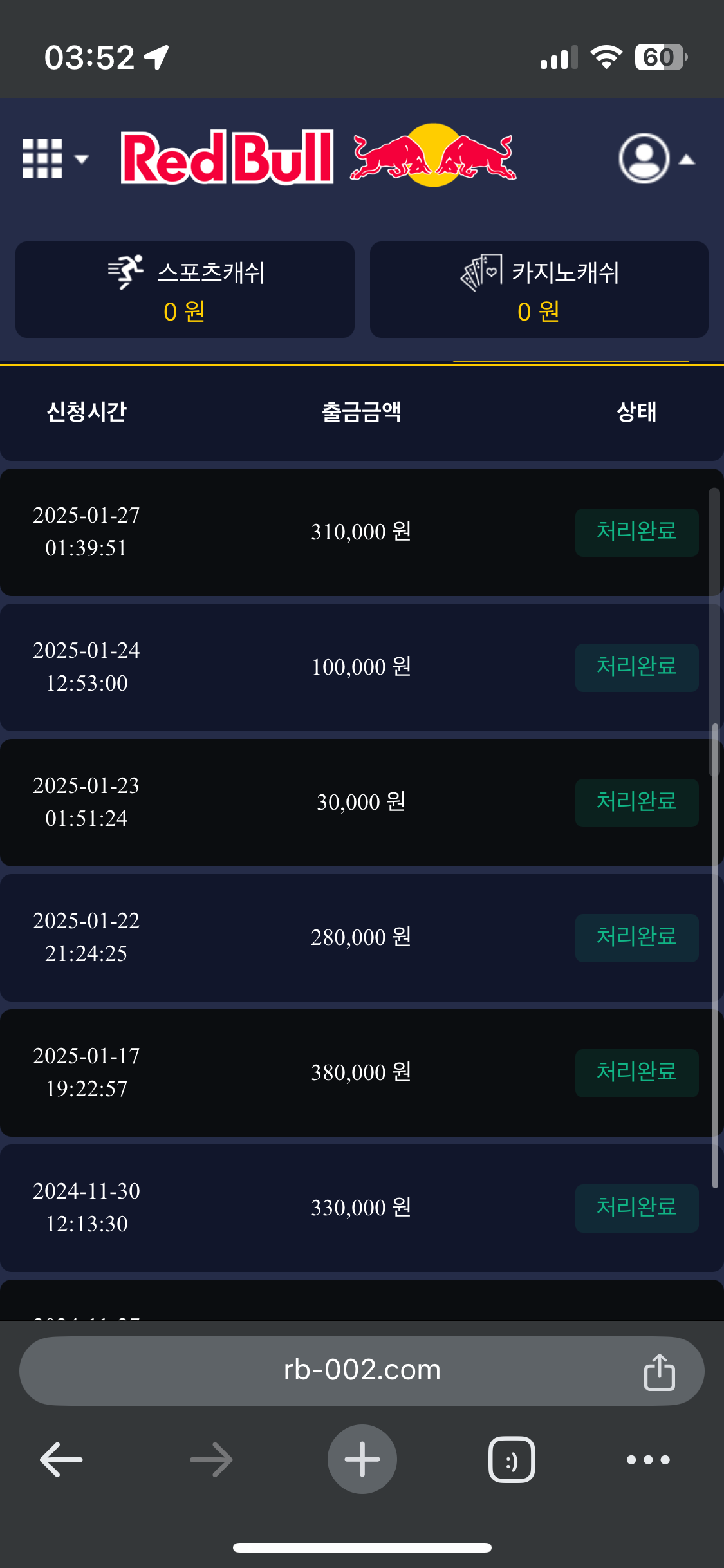The width and height of the screenshot is (724, 1568).
Task: Open the user profile menu
Action: coord(655,158)
